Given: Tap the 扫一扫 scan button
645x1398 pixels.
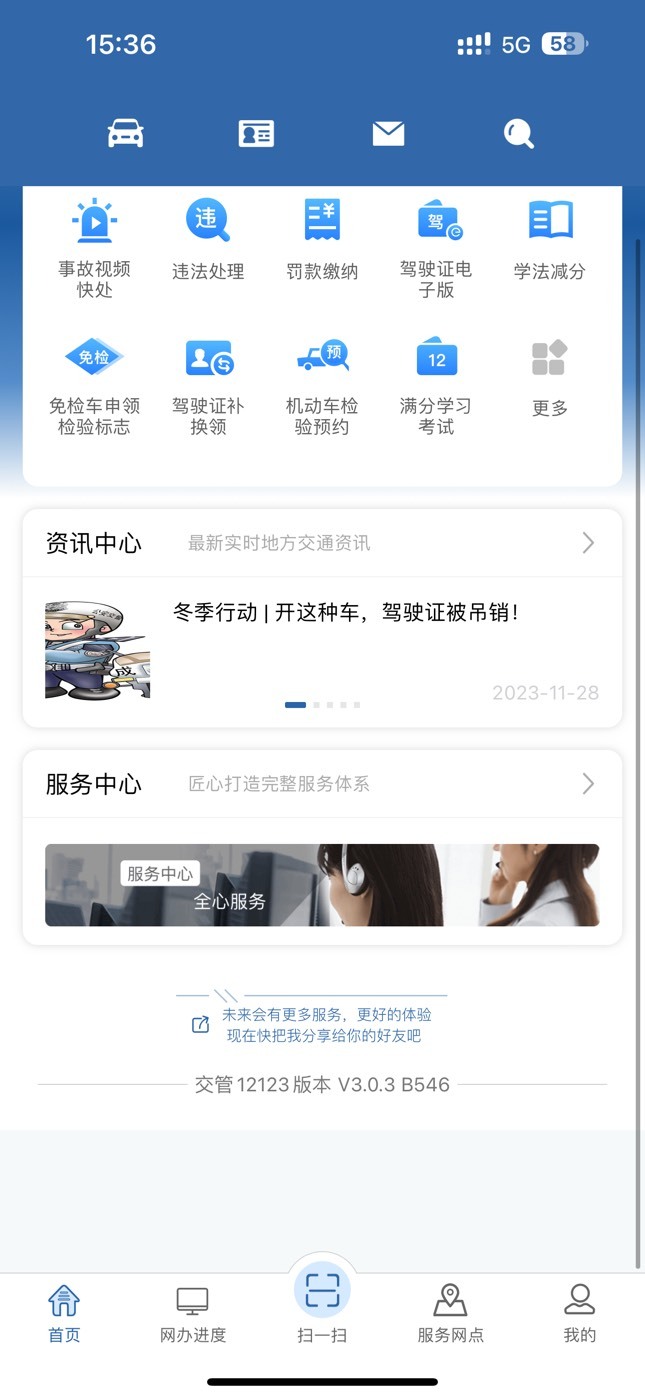Looking at the screenshot, I should (x=322, y=1302).
